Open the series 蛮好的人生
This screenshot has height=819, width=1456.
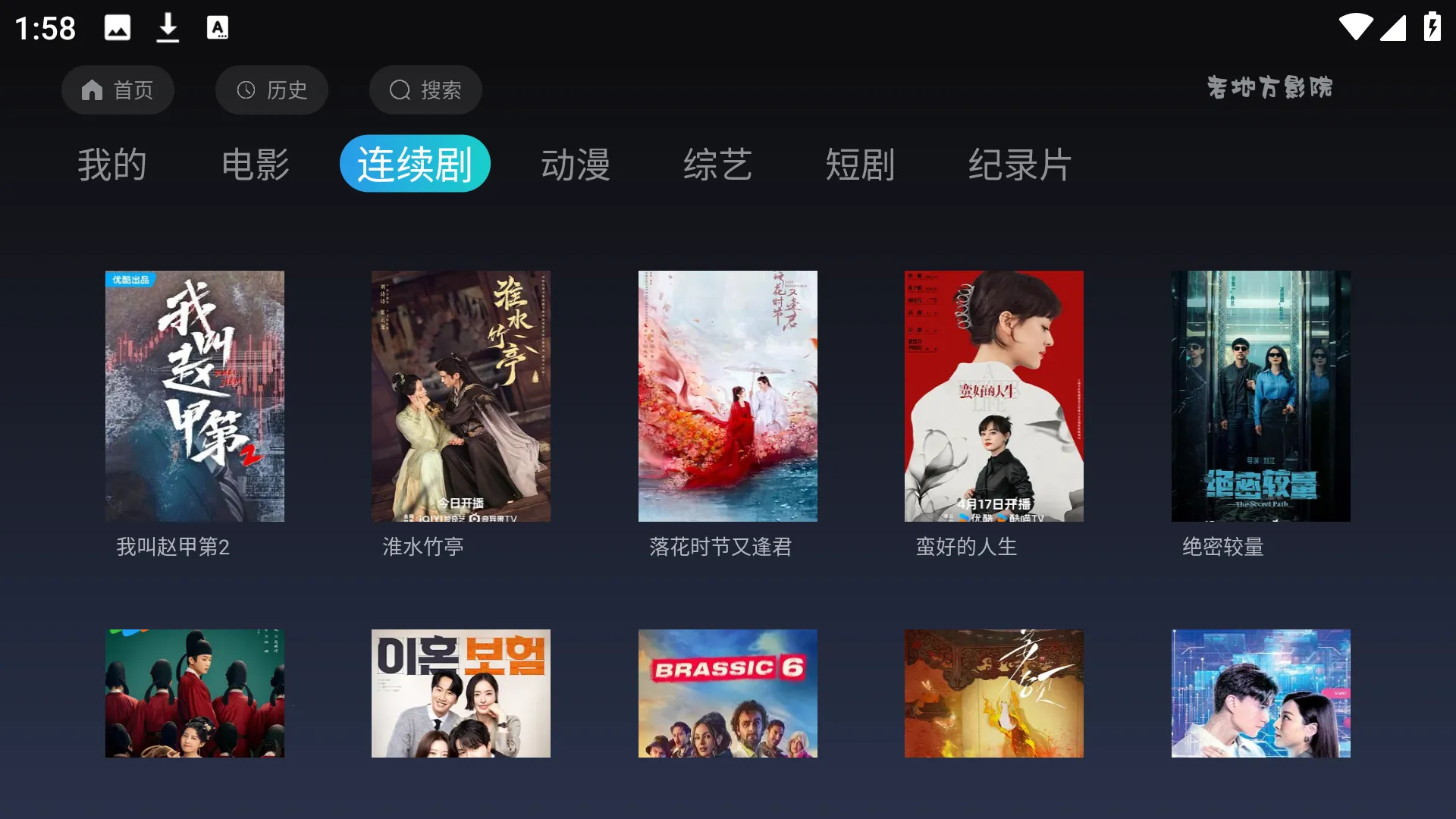pos(994,396)
